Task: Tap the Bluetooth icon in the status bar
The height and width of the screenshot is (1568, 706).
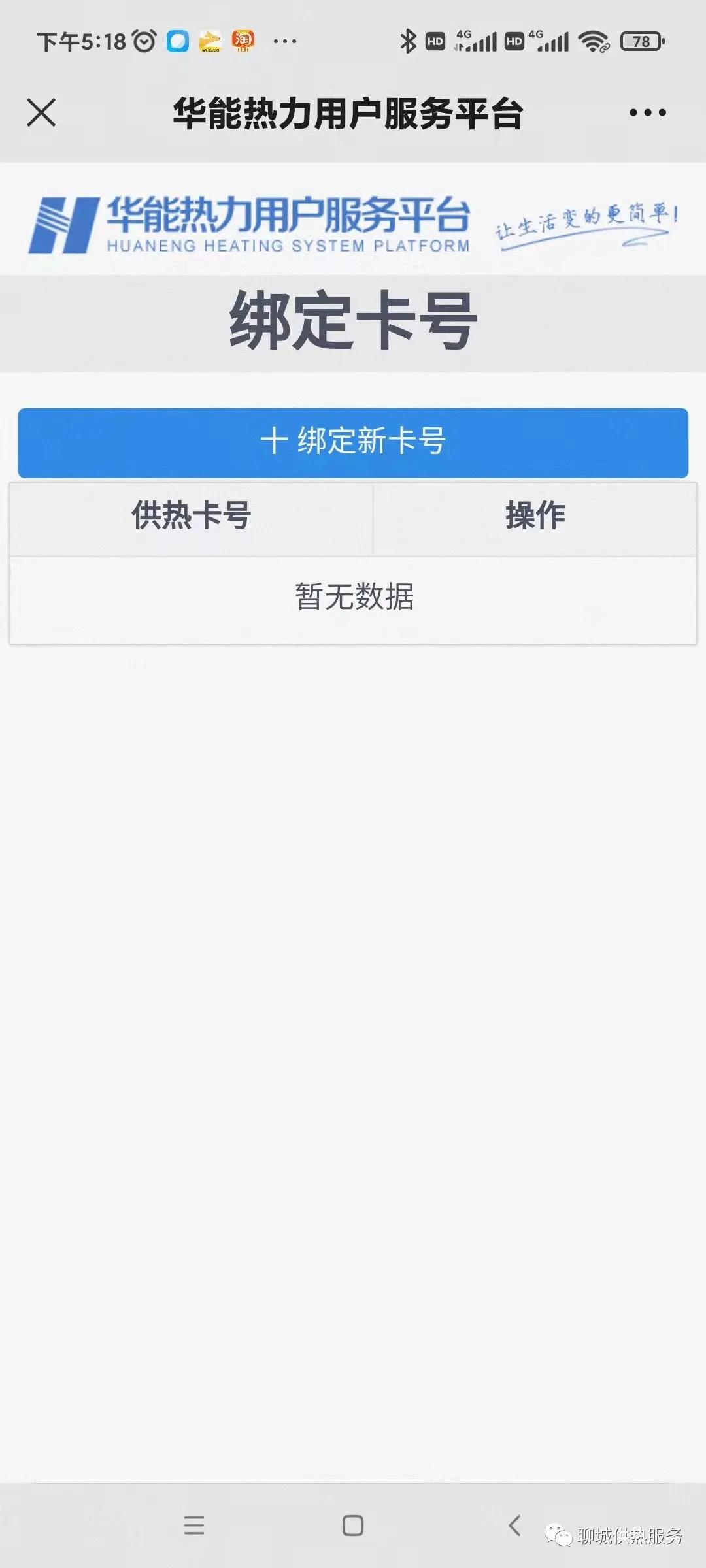Action: pos(409,41)
